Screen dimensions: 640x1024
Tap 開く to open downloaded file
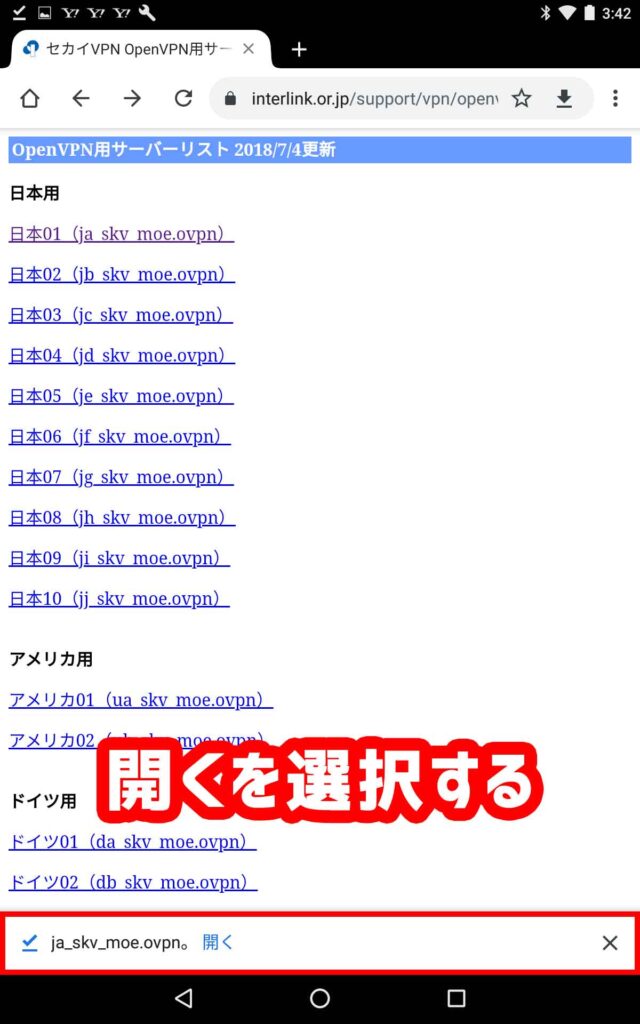pos(217,942)
